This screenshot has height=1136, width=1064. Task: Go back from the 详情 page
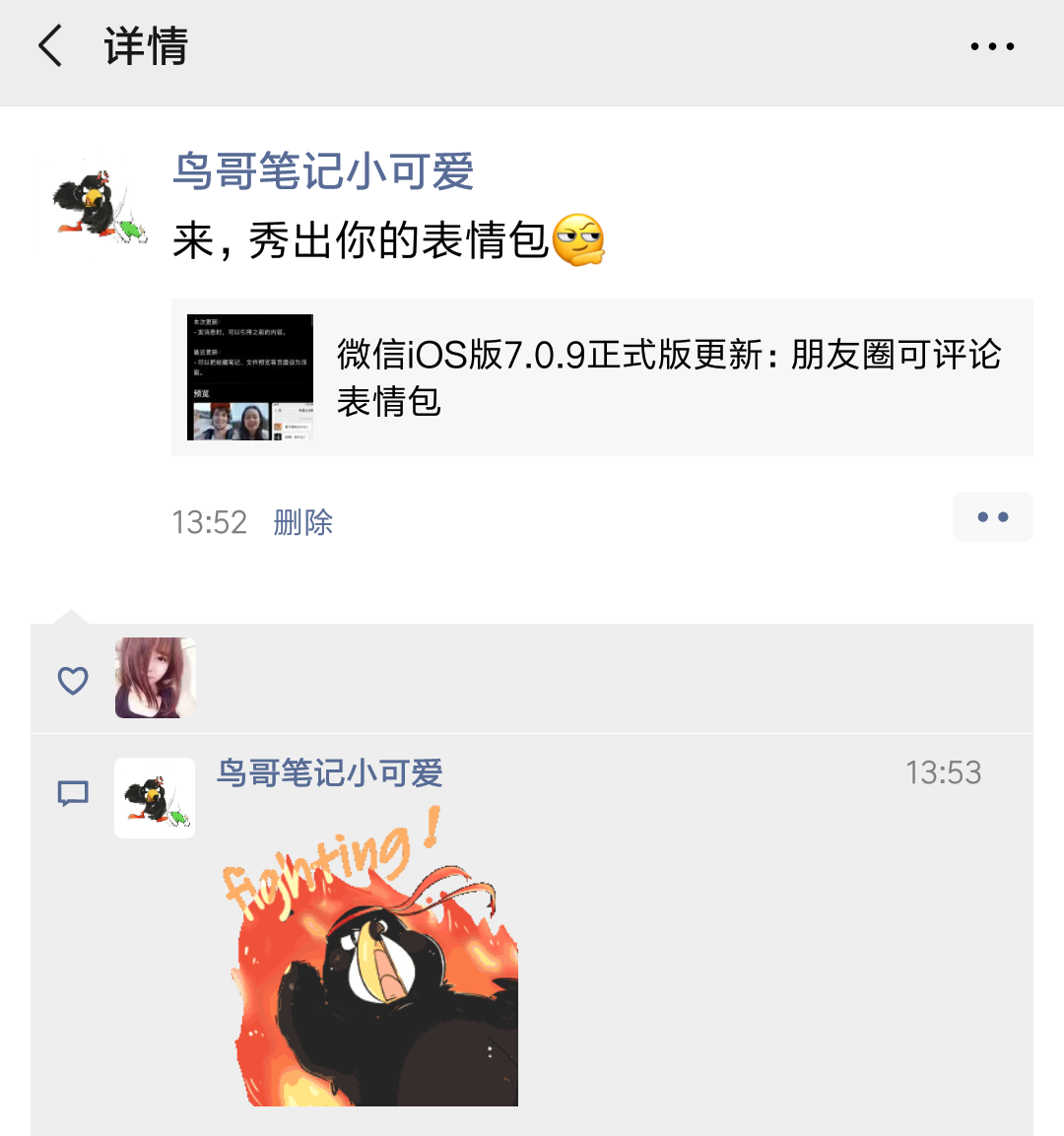coord(51,46)
